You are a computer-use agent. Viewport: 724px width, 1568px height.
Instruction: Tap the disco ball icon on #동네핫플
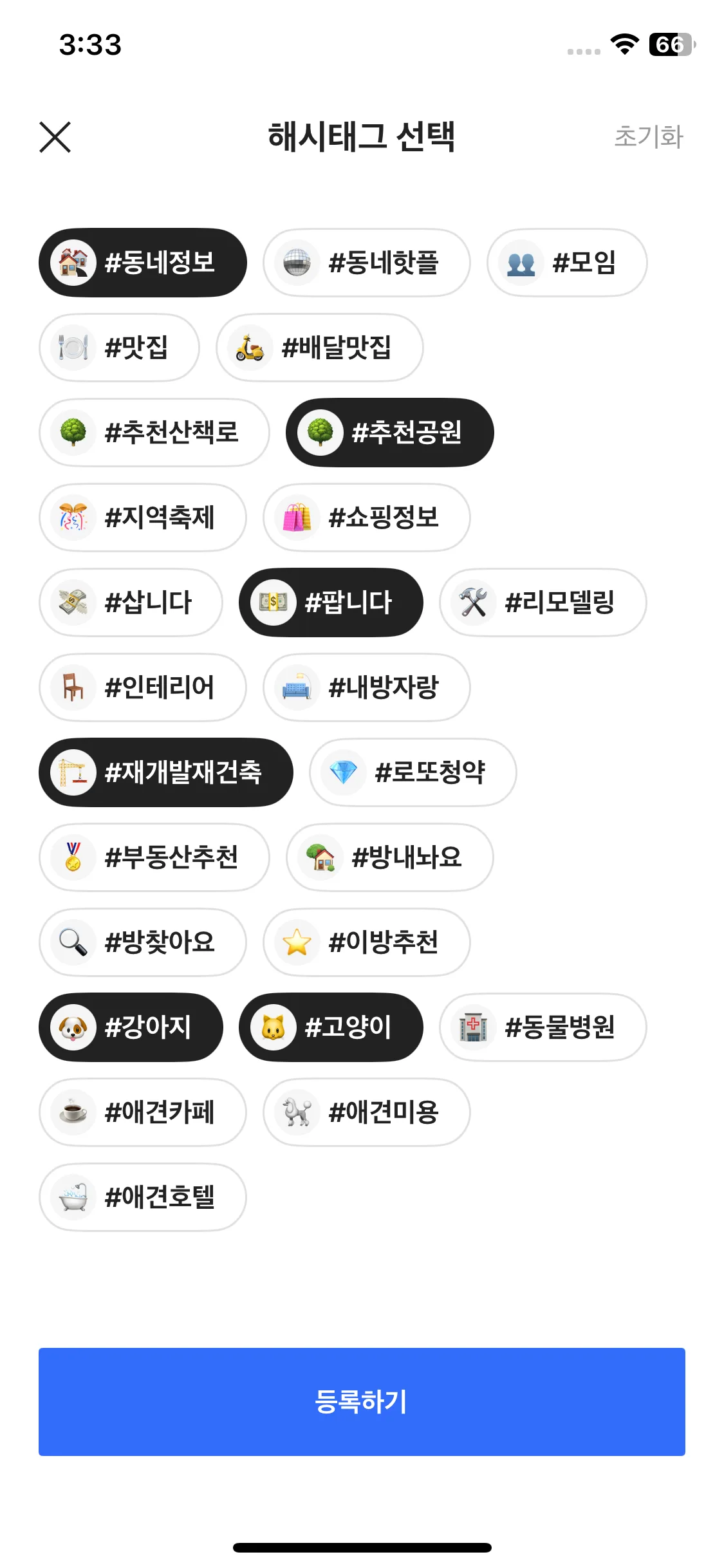pyautogui.click(x=295, y=262)
